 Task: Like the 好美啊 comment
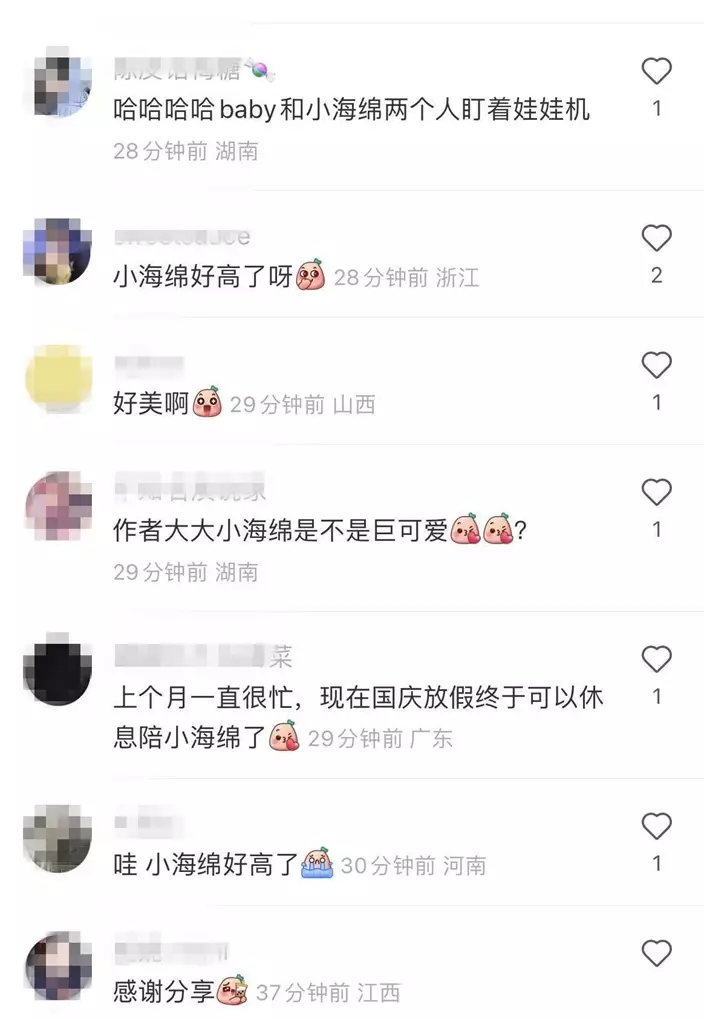pos(656,366)
